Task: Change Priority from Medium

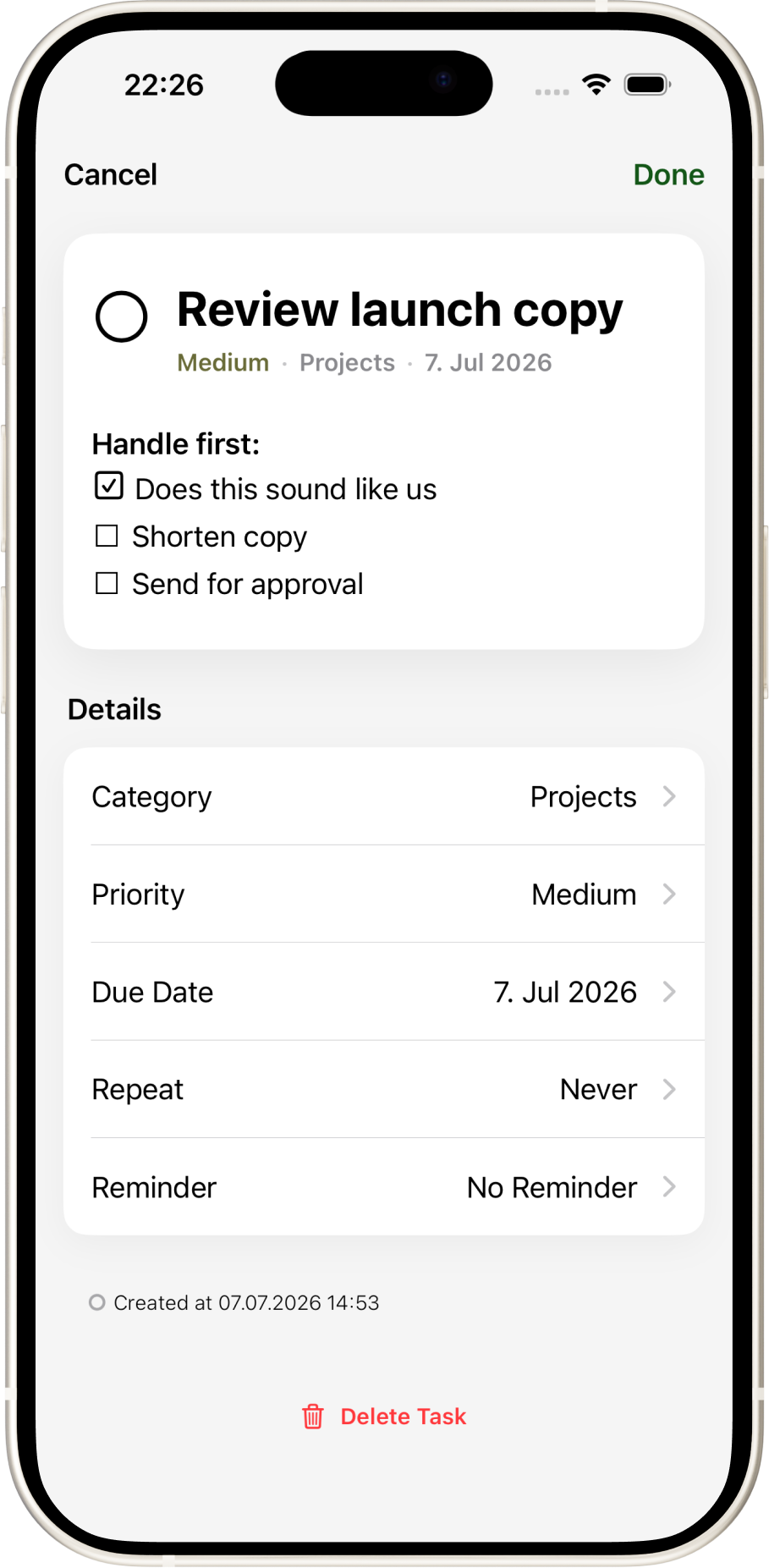Action: tap(384, 894)
